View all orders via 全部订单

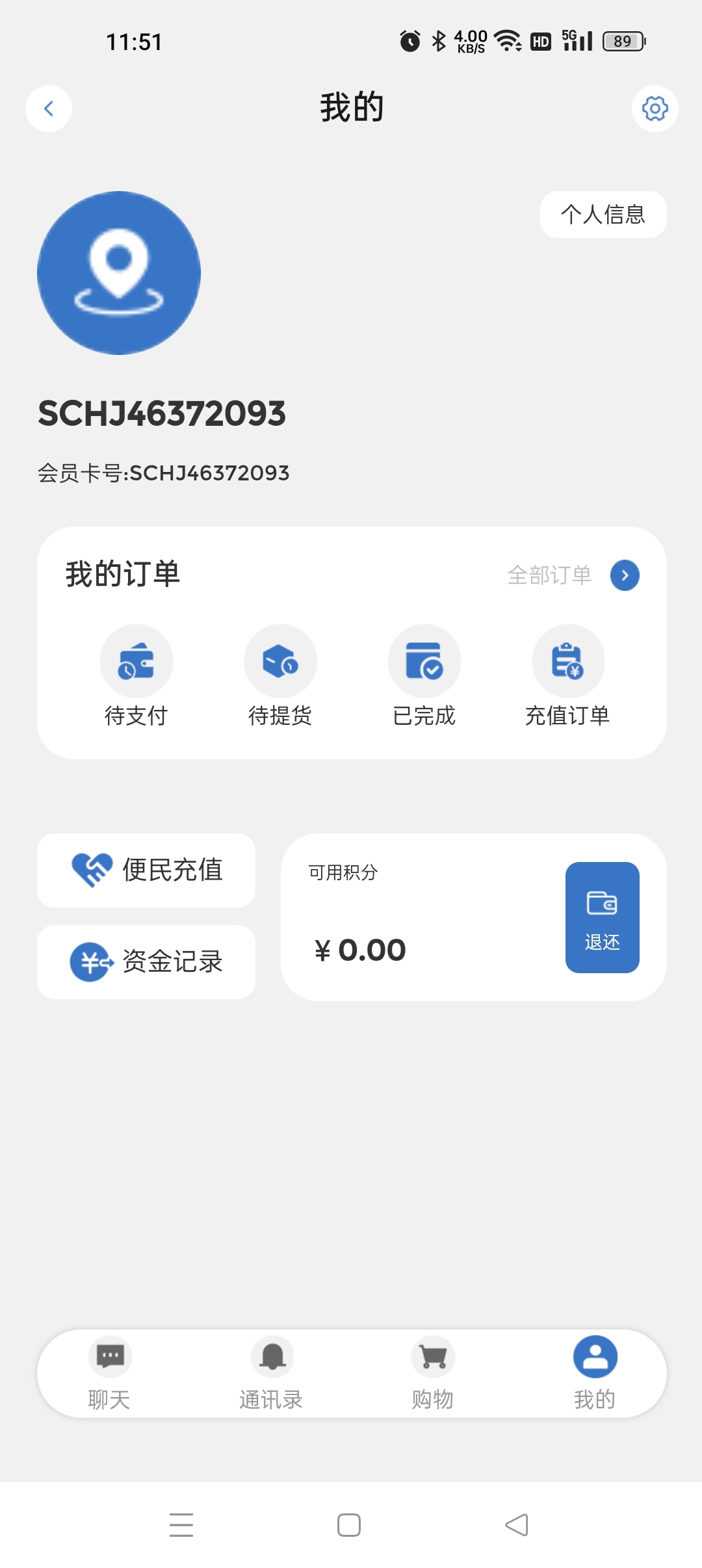572,575
